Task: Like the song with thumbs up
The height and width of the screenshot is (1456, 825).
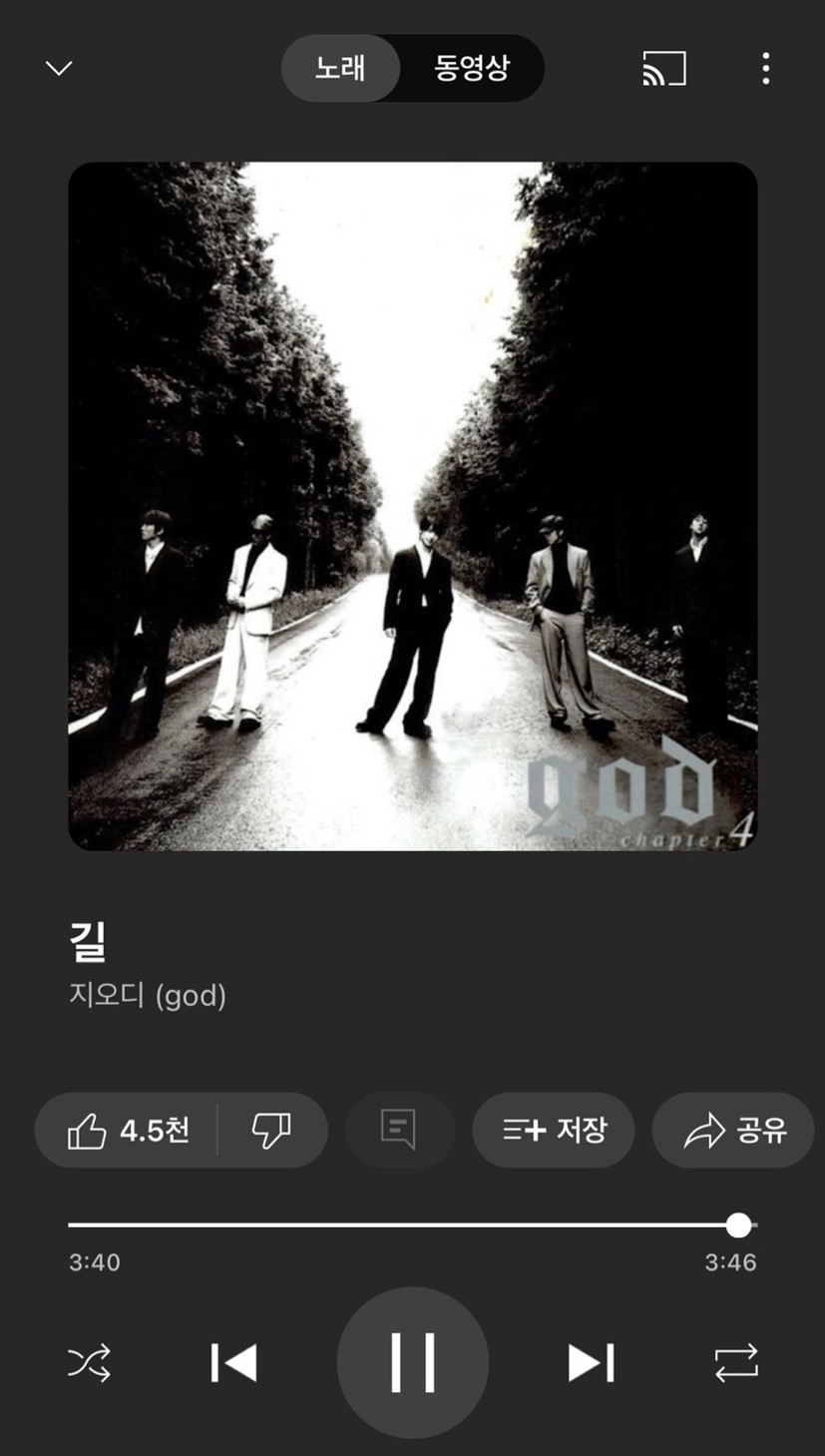Action: coord(127,1130)
